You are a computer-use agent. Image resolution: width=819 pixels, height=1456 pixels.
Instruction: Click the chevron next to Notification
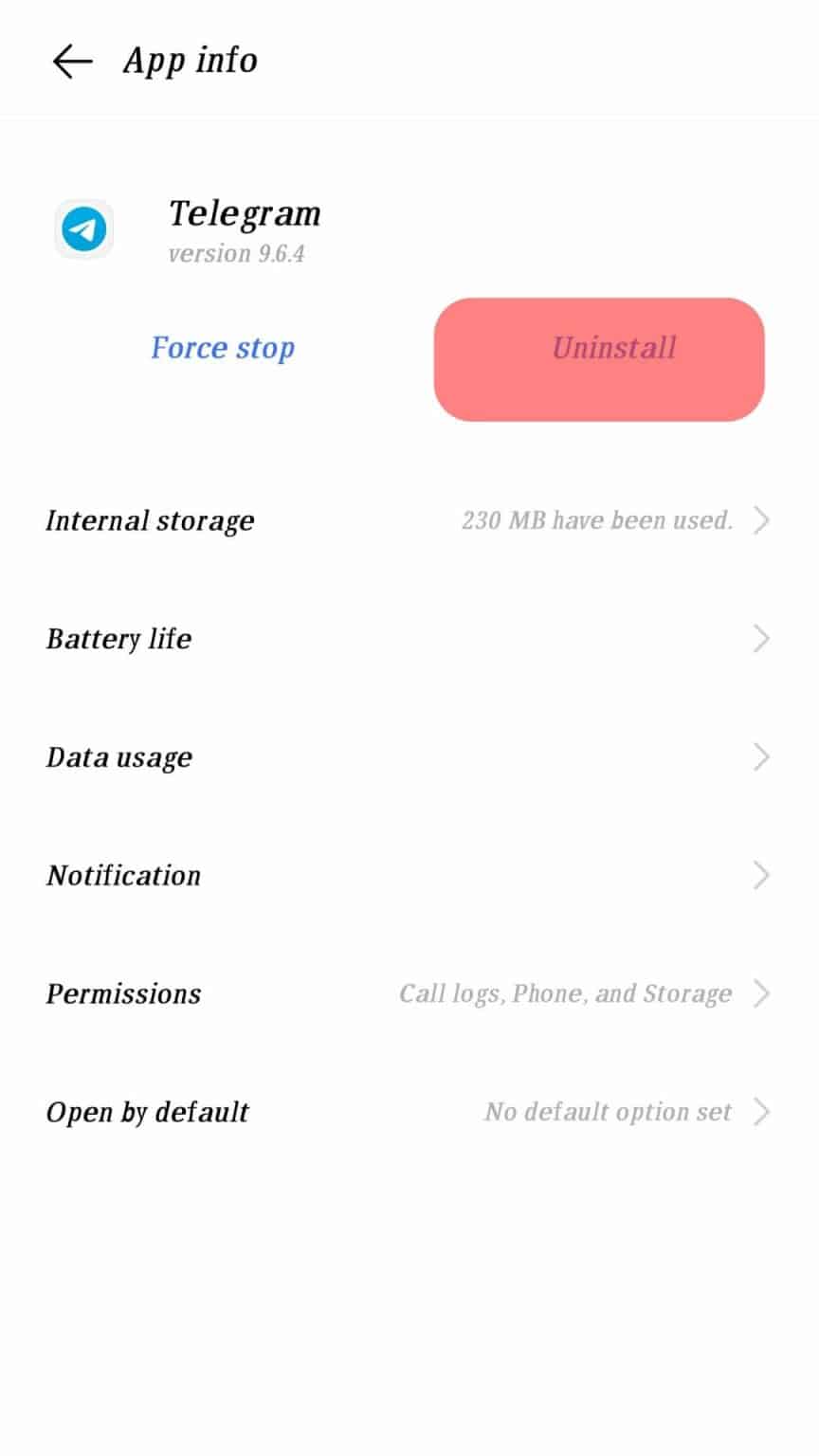763,875
